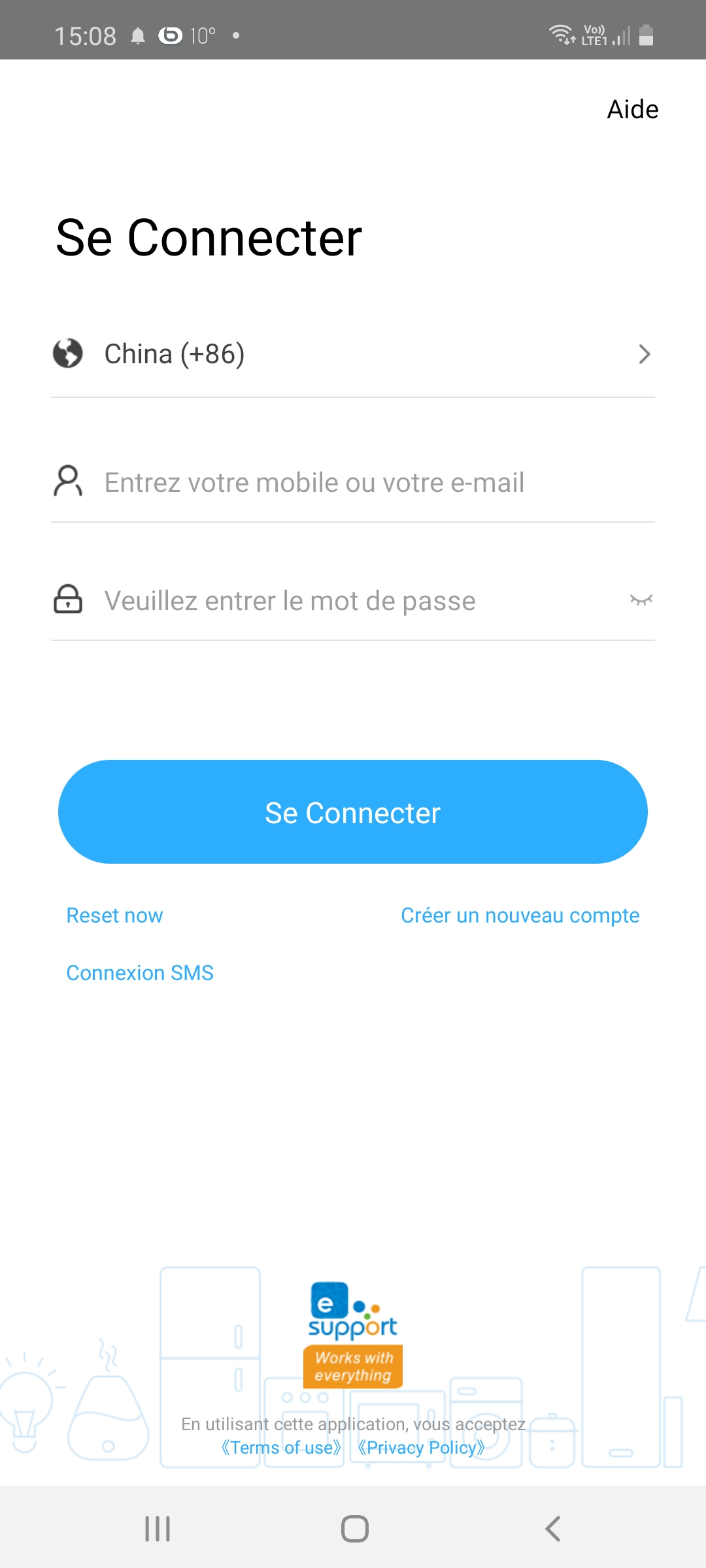Viewport: 706px width, 1568px height.
Task: Go back with the system back button
Action: click(552, 1529)
